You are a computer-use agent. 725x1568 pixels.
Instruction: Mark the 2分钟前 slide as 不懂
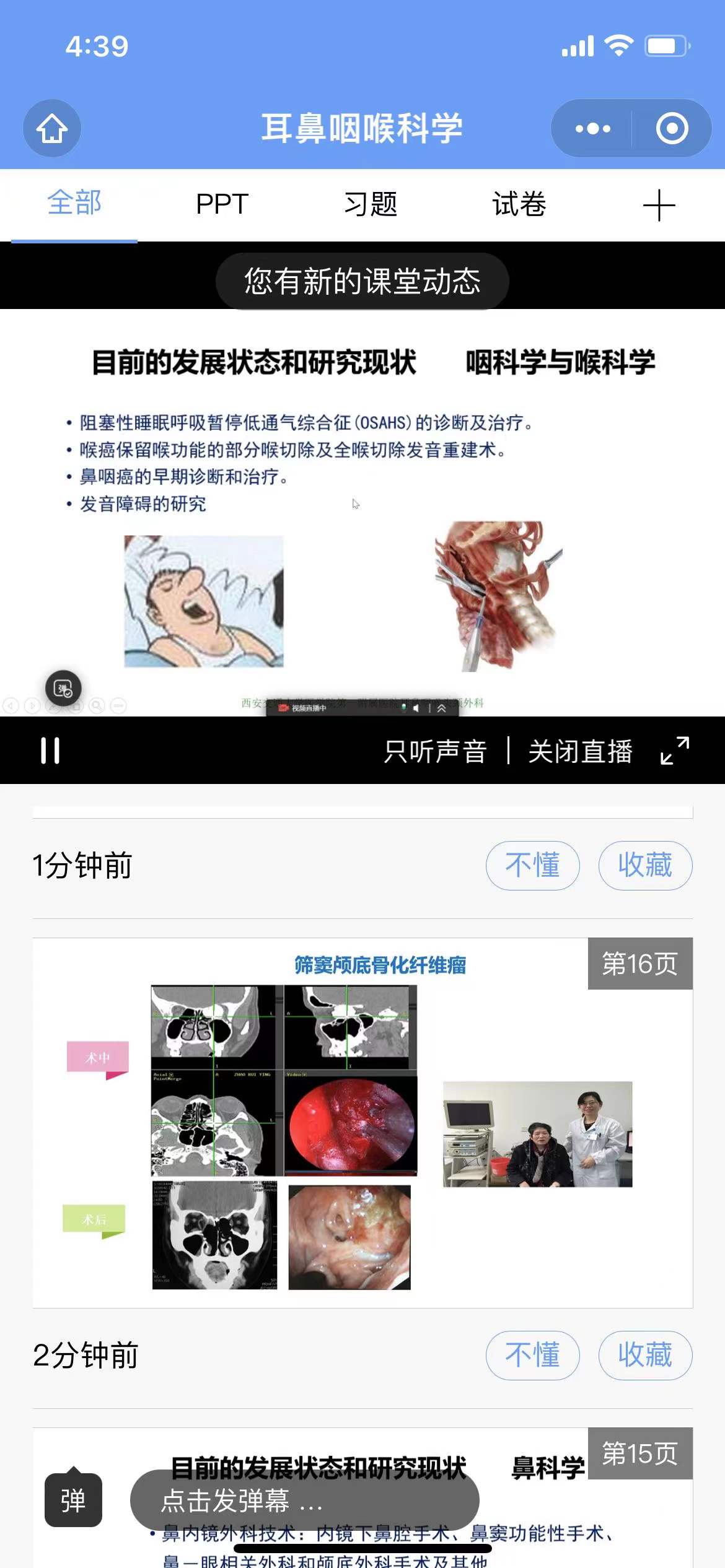point(532,1355)
